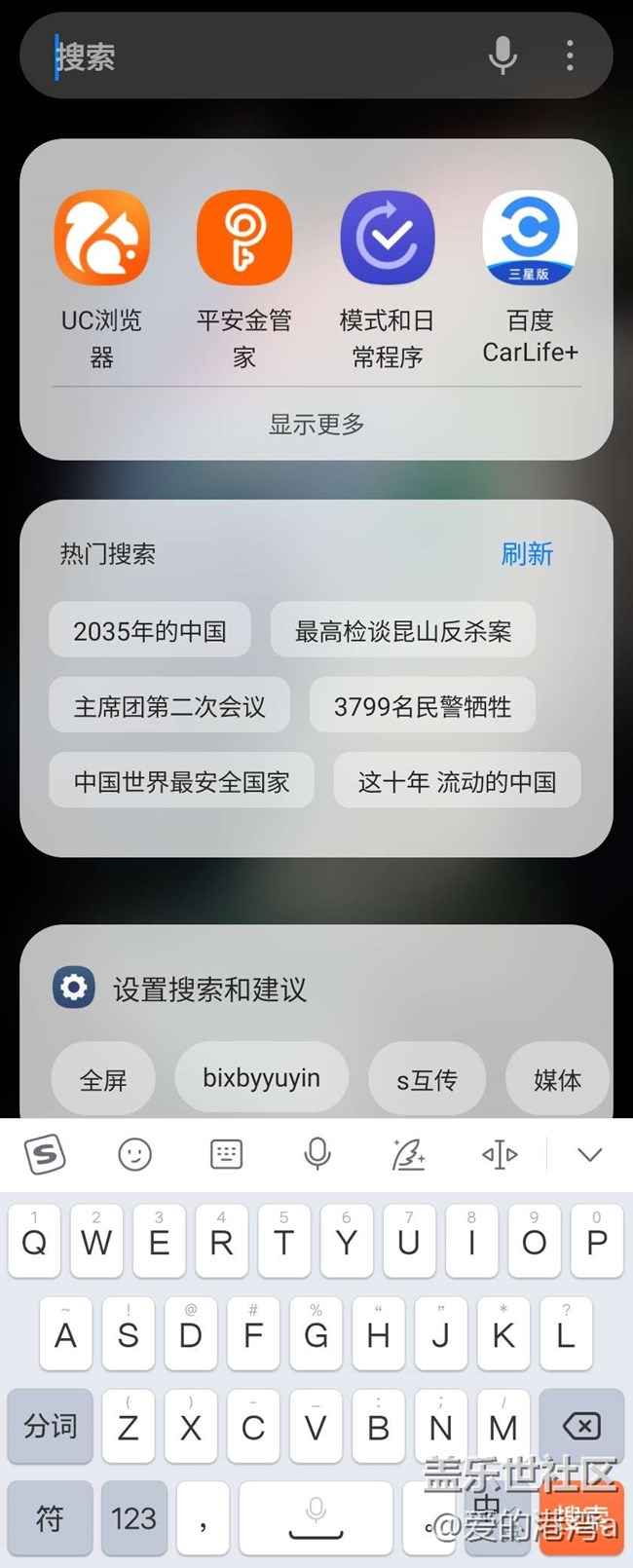
Task: Choose the 主席团第二次会议 hot search
Action: [x=169, y=706]
